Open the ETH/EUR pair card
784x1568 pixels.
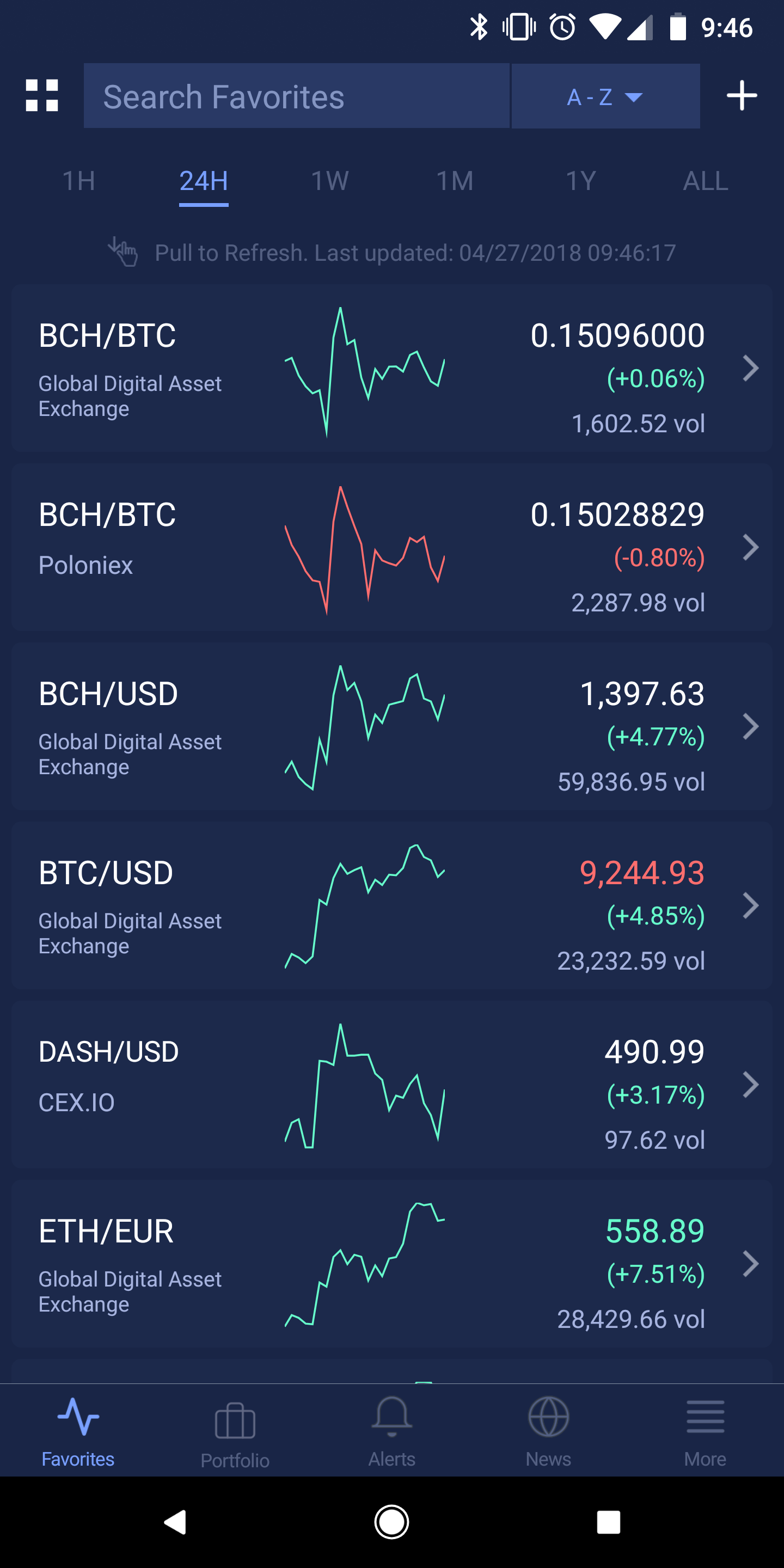pyautogui.click(x=392, y=1264)
